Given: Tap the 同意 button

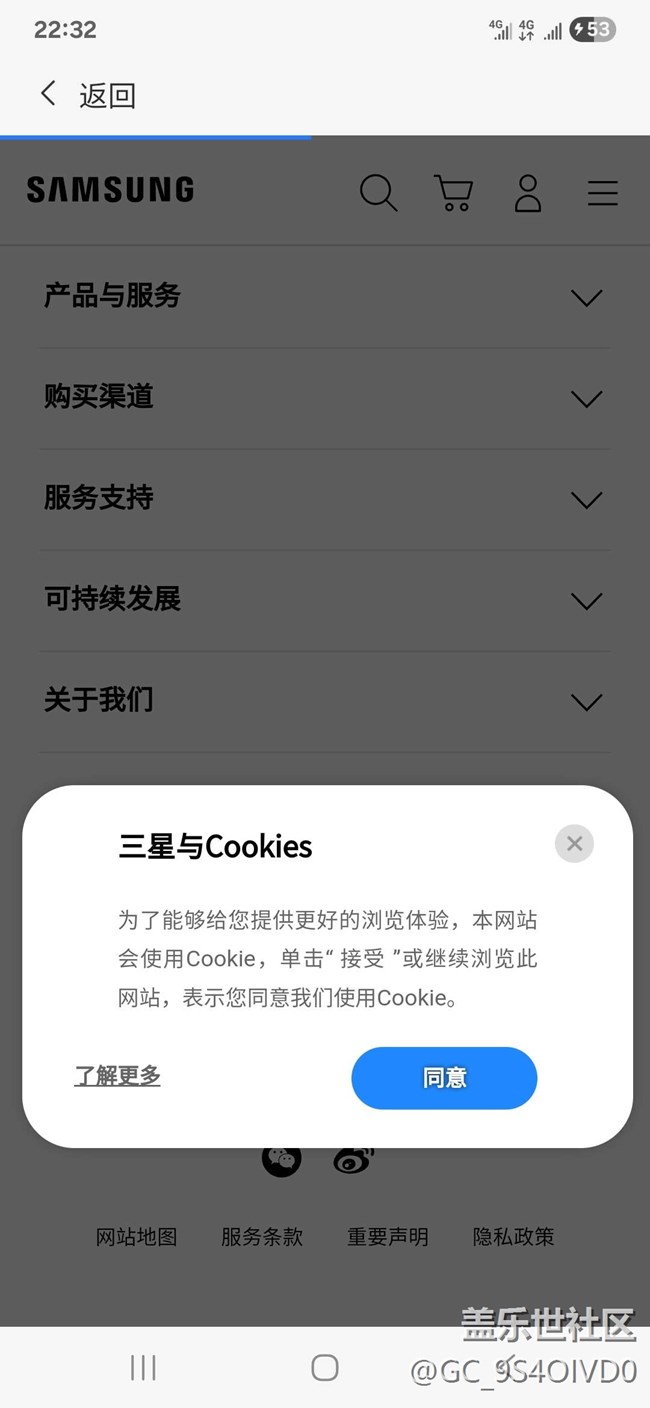Looking at the screenshot, I should (x=444, y=1077).
